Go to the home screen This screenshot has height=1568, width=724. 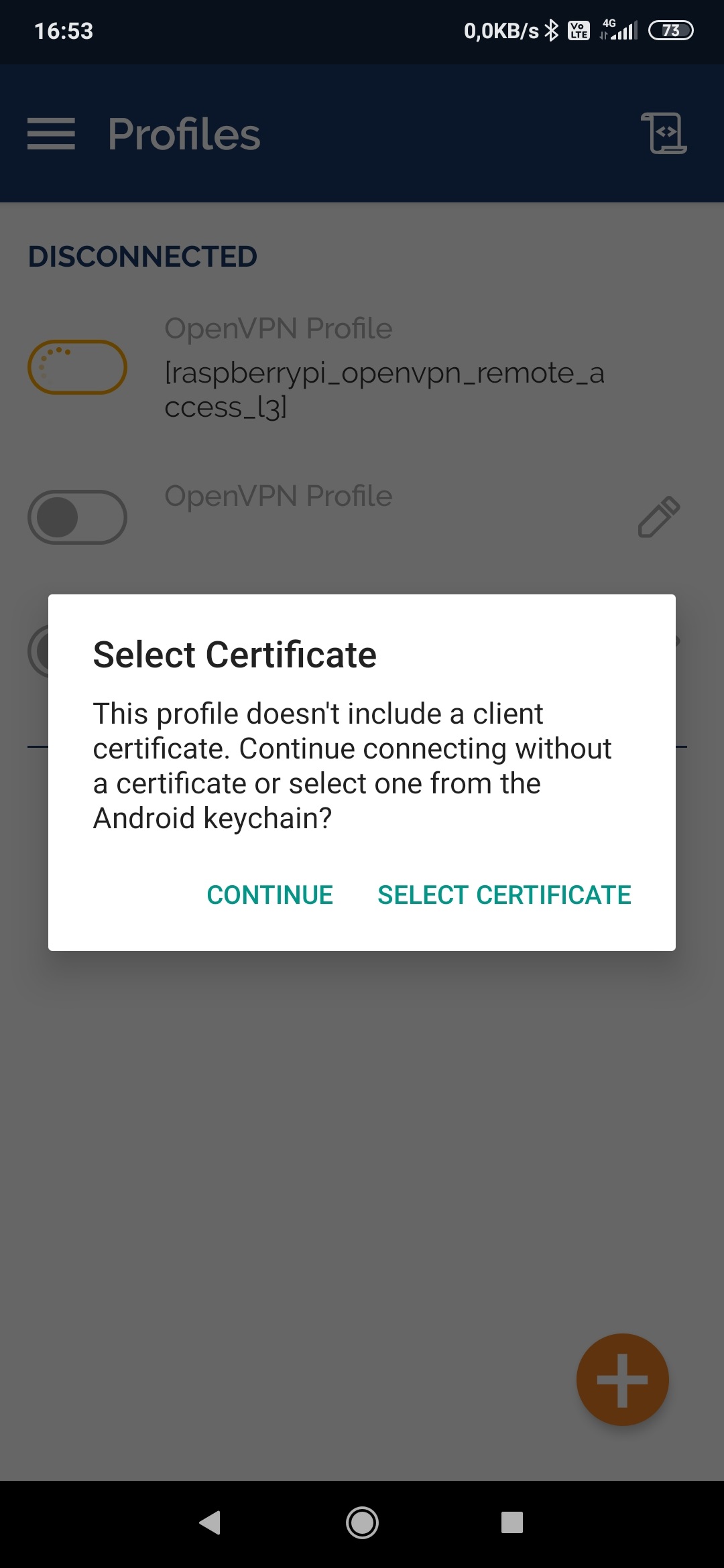click(362, 1522)
